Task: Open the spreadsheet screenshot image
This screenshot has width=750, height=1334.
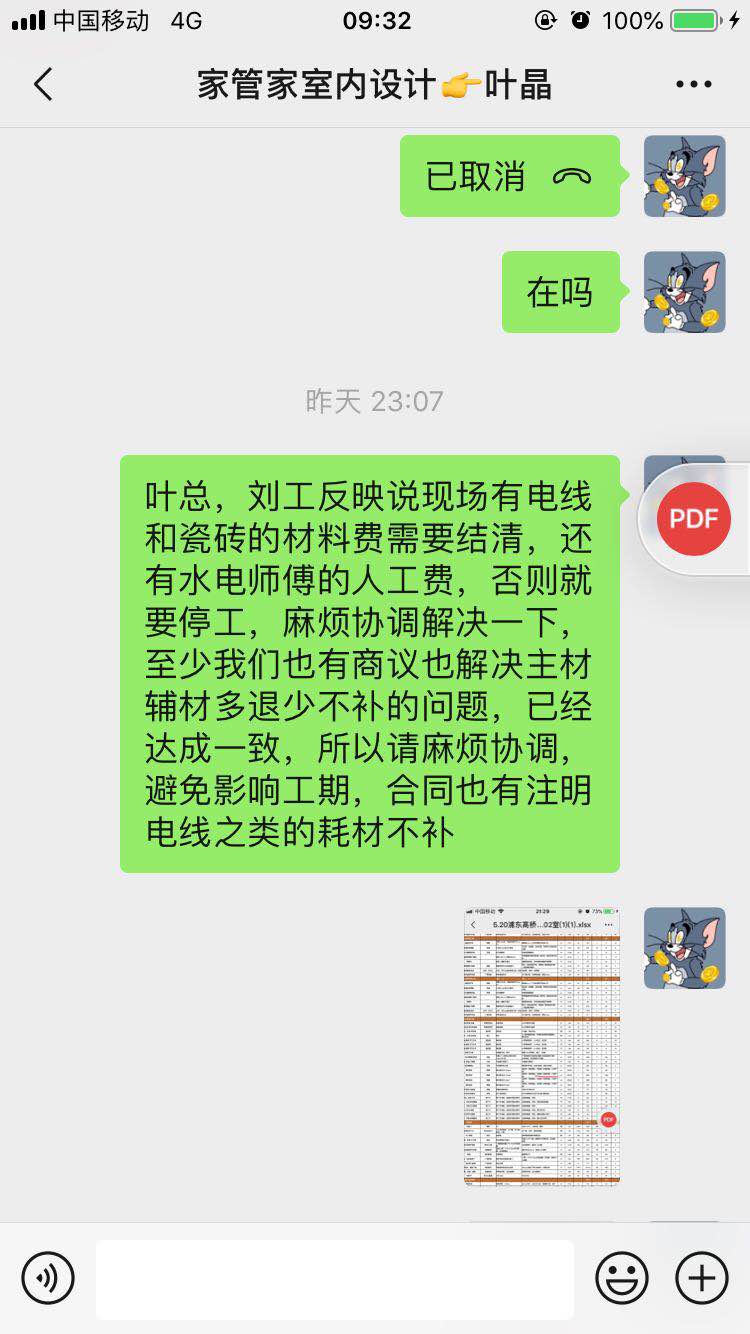Action: 542,1046
